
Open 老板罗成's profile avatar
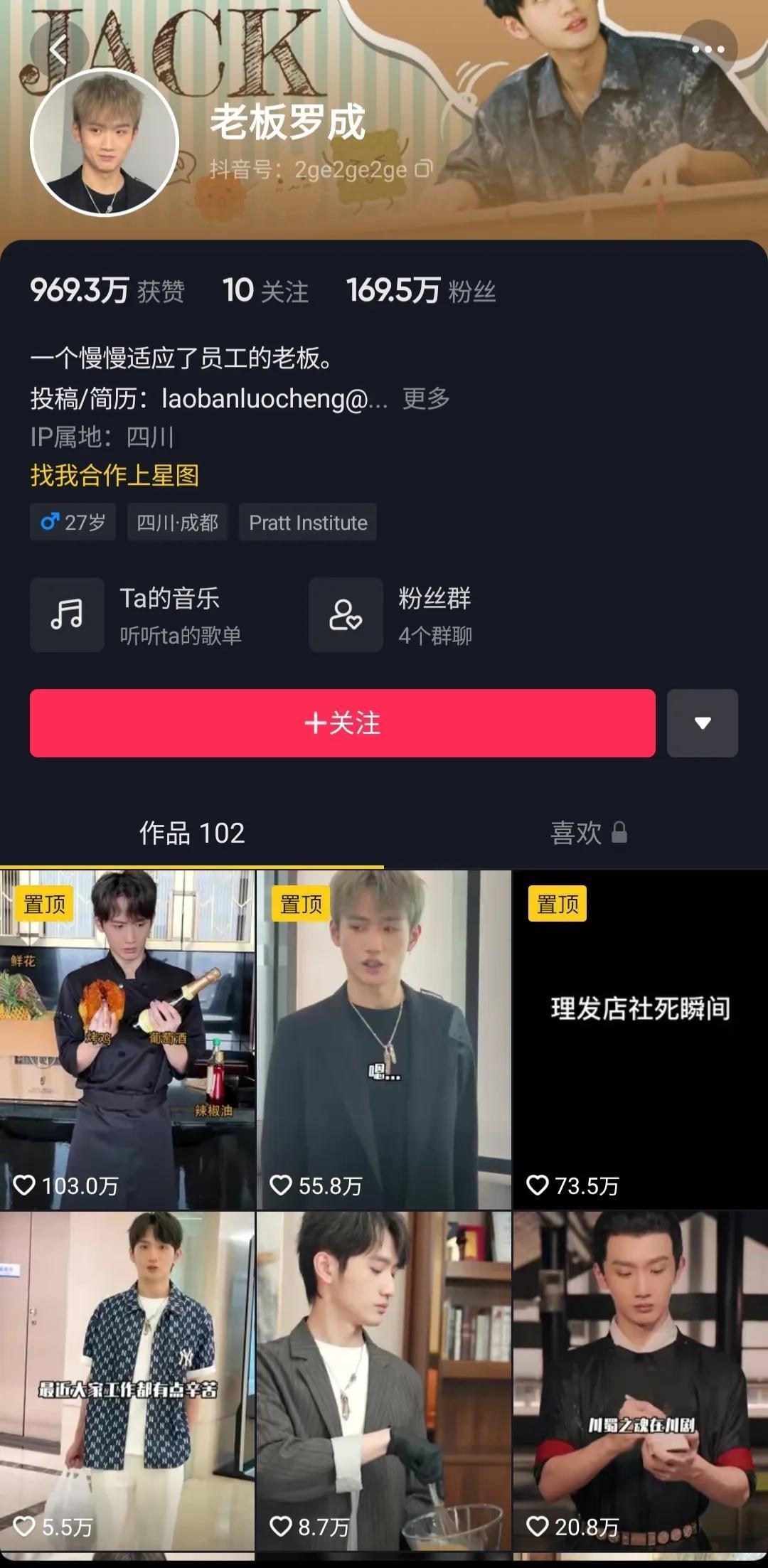click(x=105, y=143)
